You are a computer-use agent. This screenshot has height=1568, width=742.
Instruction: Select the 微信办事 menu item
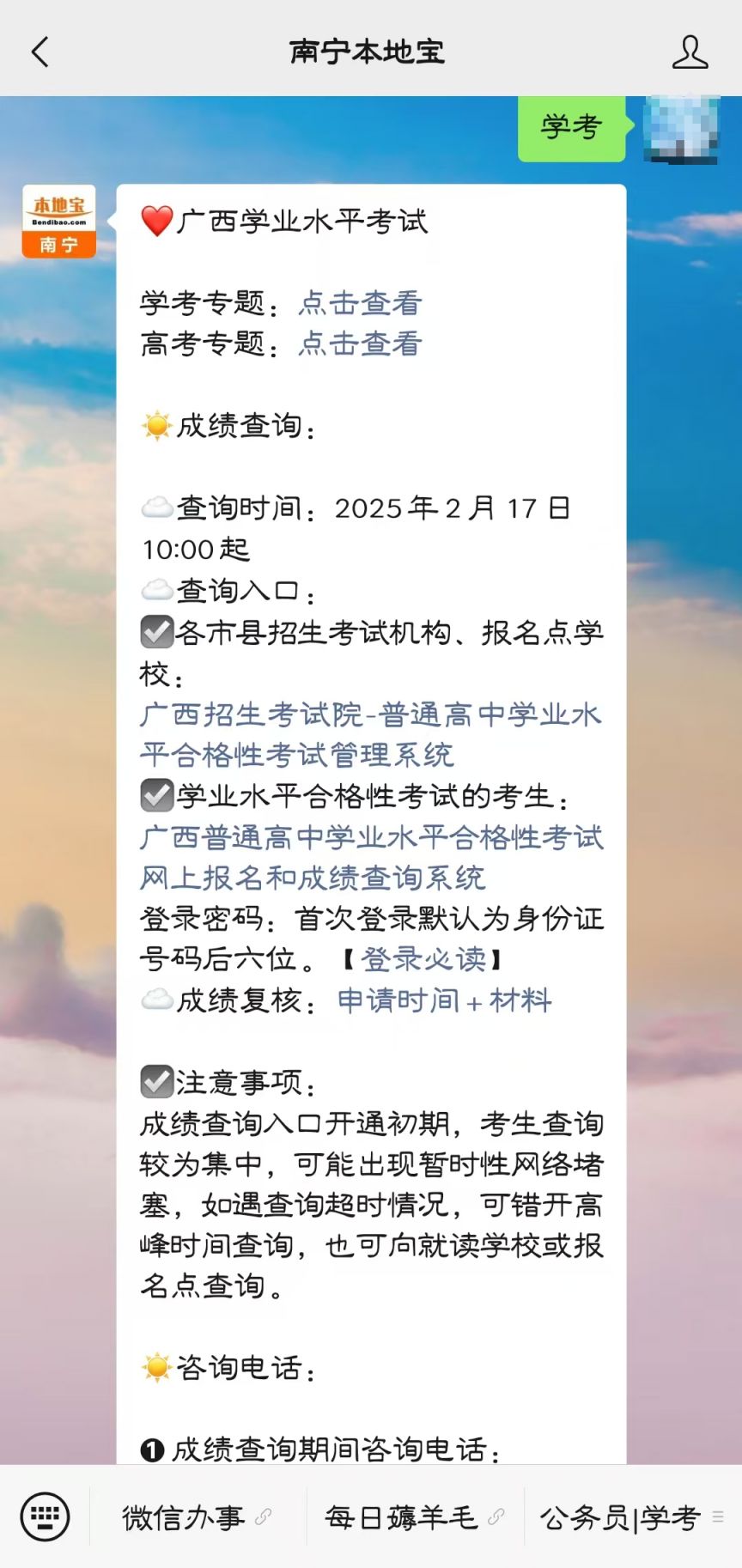(185, 1516)
